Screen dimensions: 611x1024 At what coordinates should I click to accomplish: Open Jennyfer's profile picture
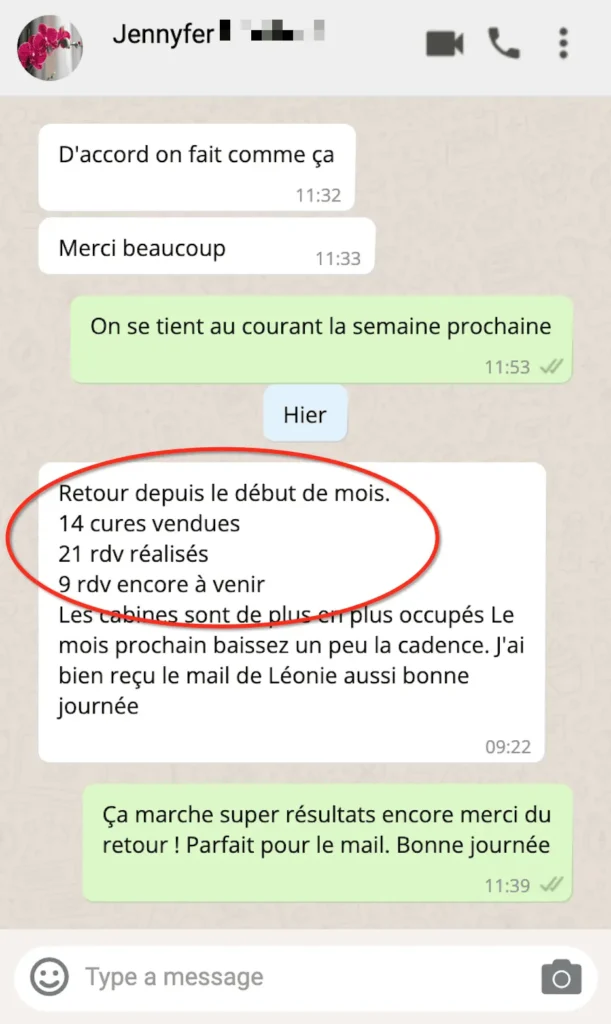(x=50, y=47)
